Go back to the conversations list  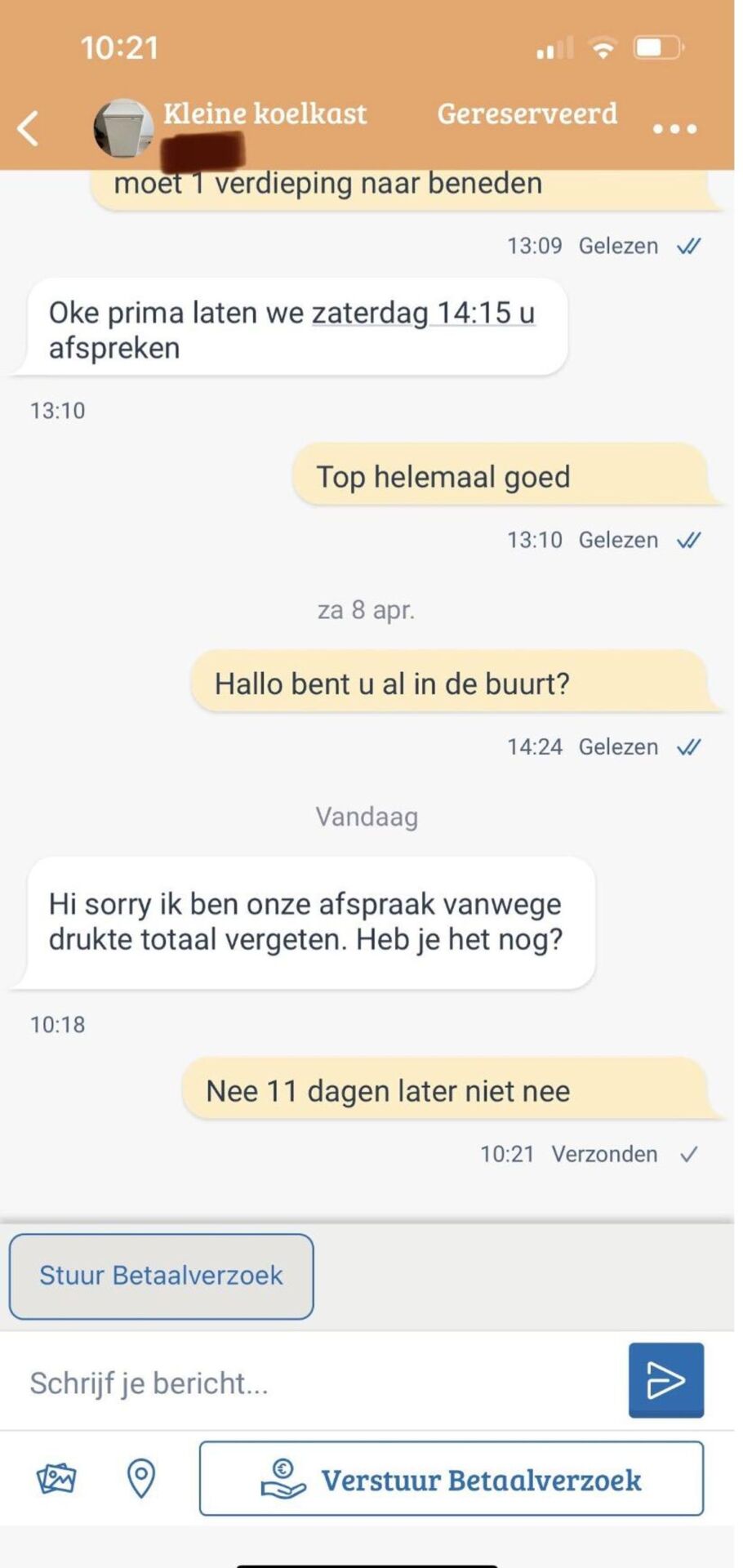[x=29, y=128]
